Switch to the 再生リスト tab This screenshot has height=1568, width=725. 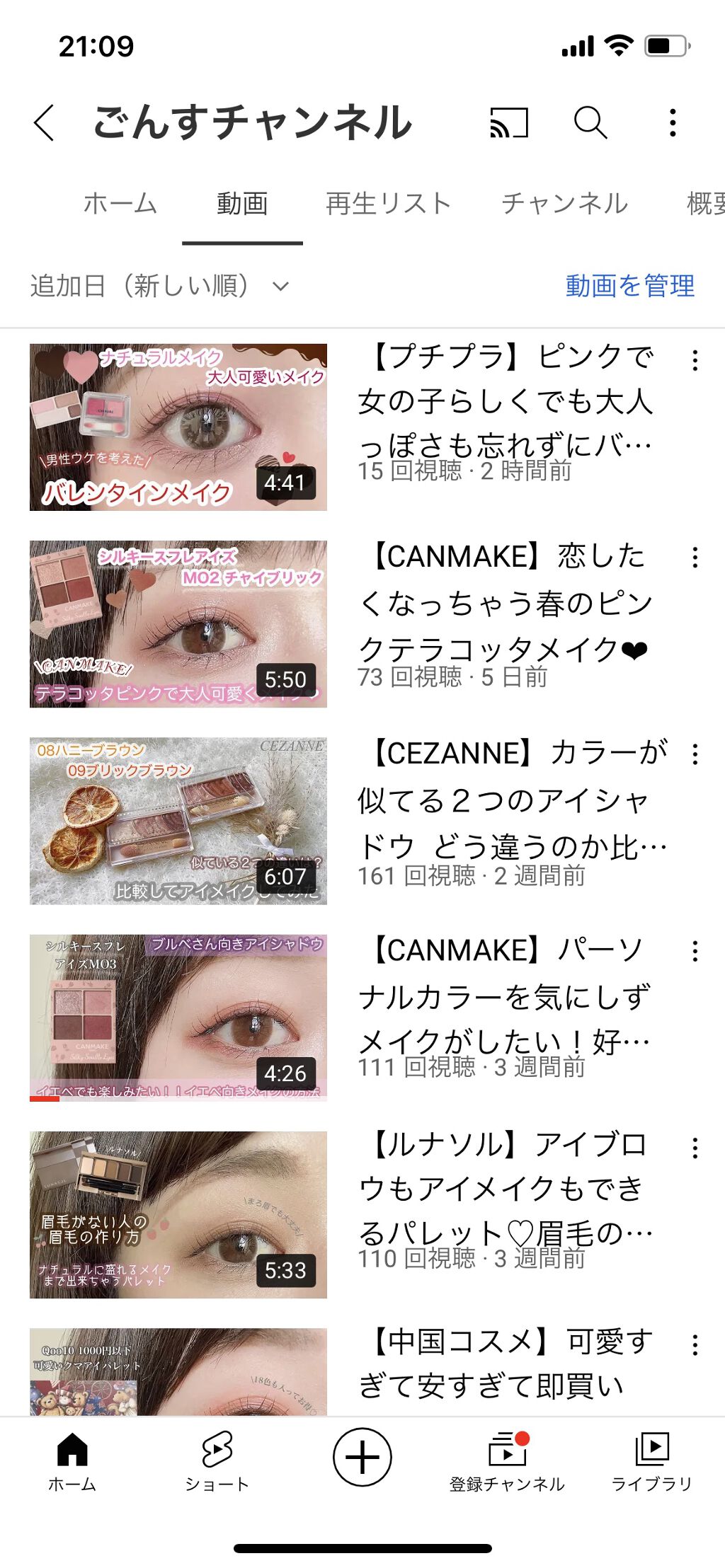[388, 204]
